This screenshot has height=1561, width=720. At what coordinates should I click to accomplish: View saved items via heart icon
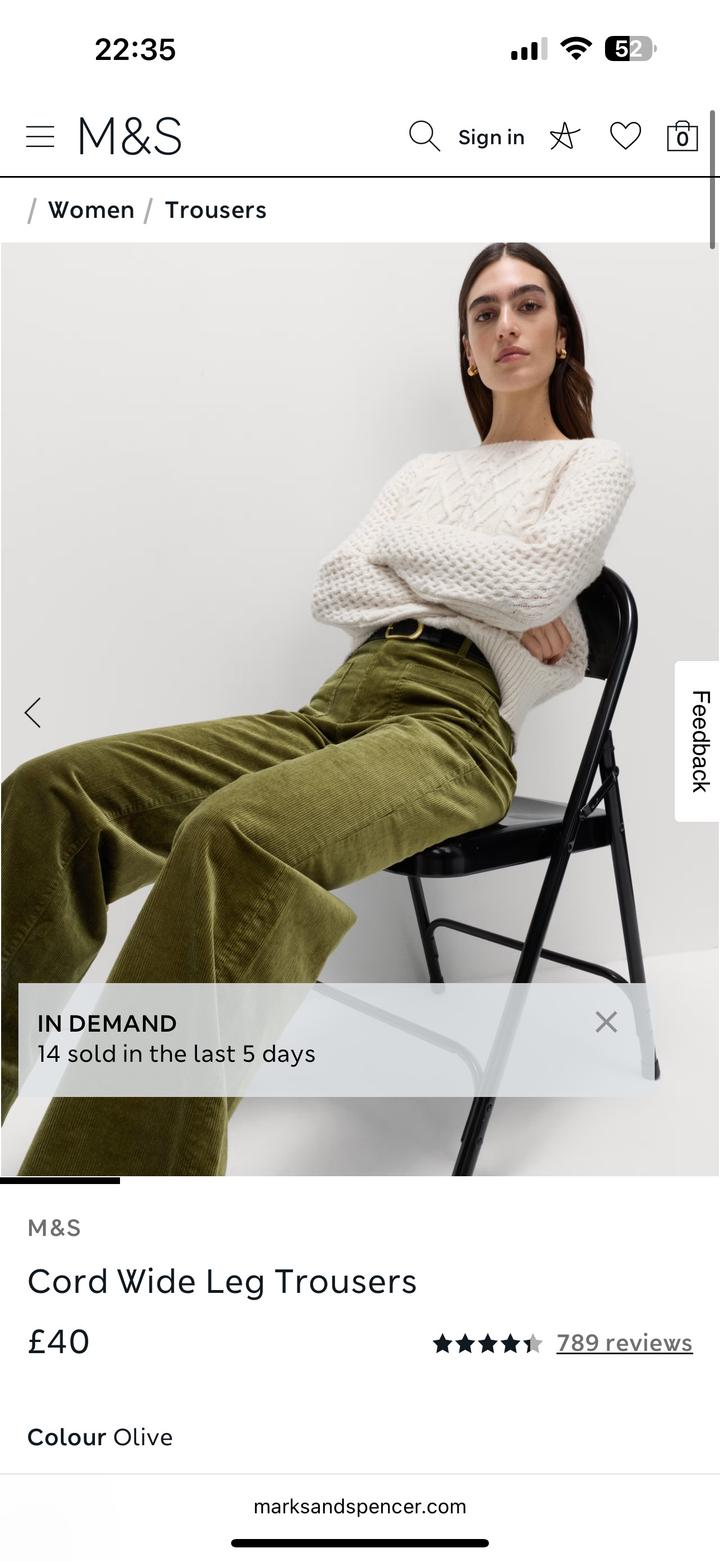[625, 137]
